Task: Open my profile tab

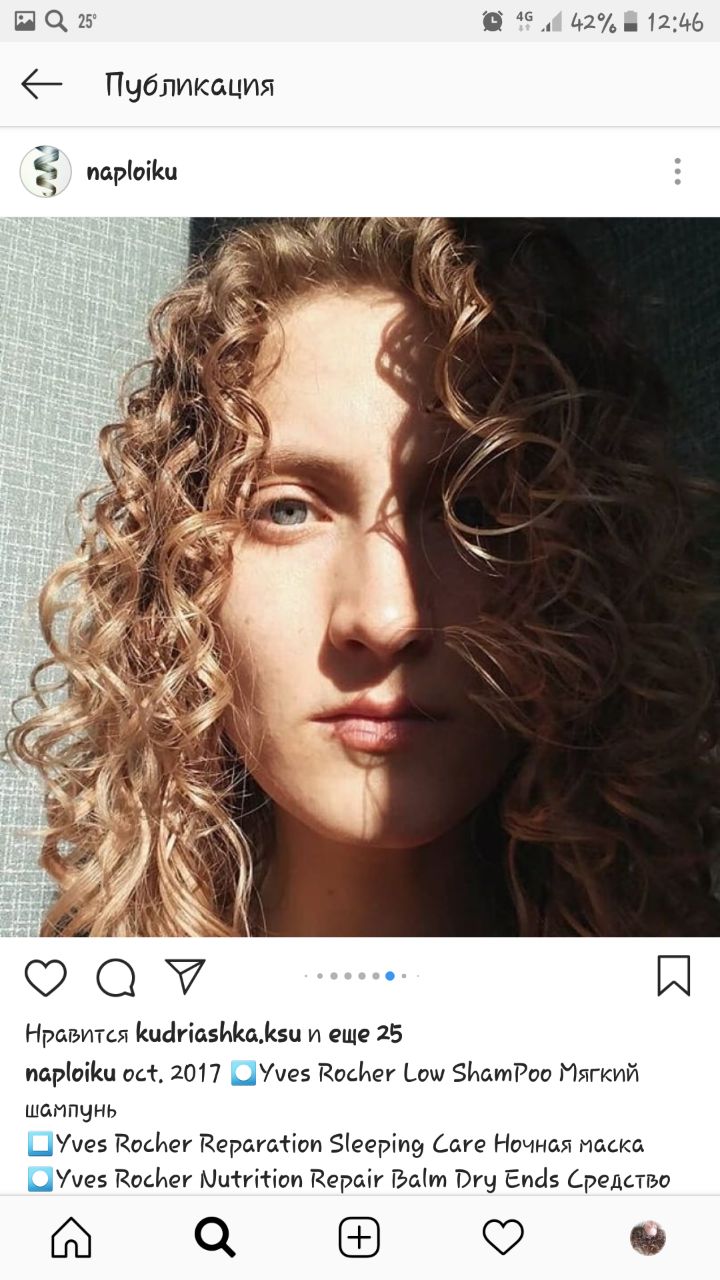Action: (648, 1238)
